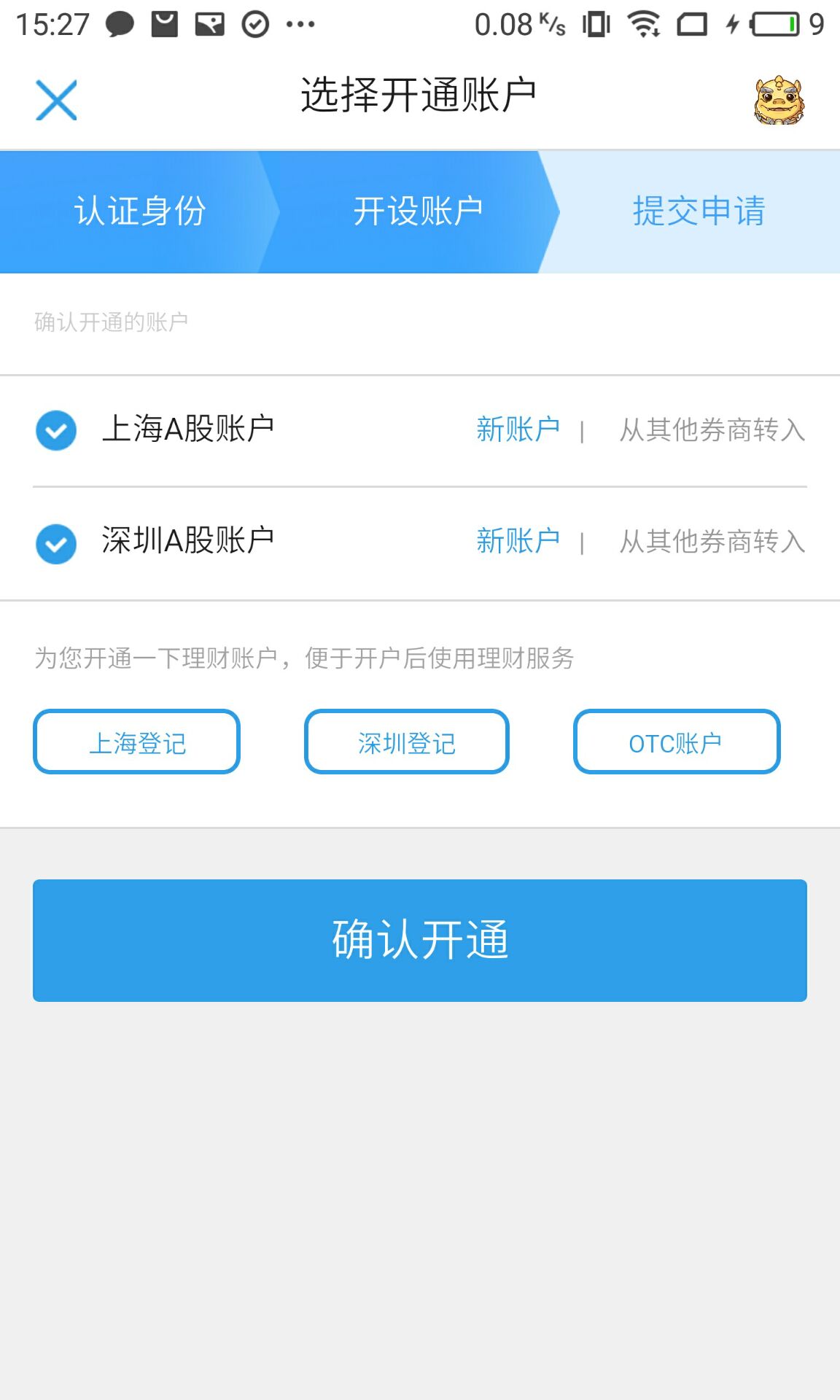
Task: Toggle the 深圳登记 option
Action: point(407,742)
